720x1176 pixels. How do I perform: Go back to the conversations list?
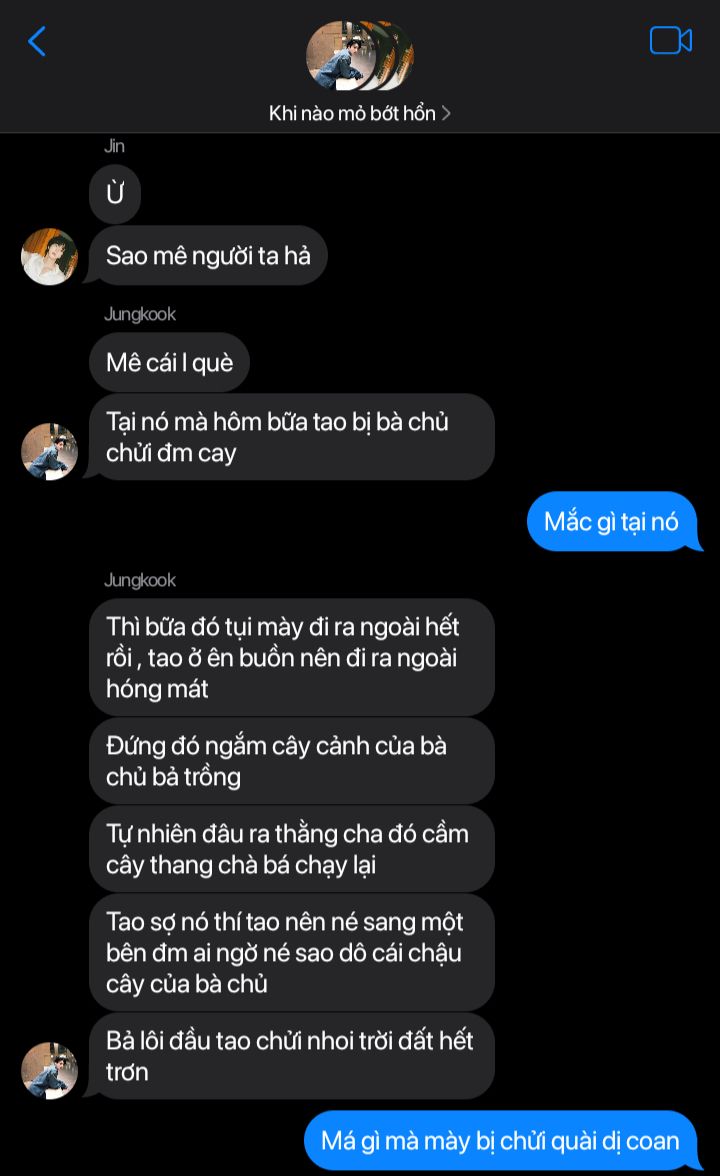click(x=37, y=41)
